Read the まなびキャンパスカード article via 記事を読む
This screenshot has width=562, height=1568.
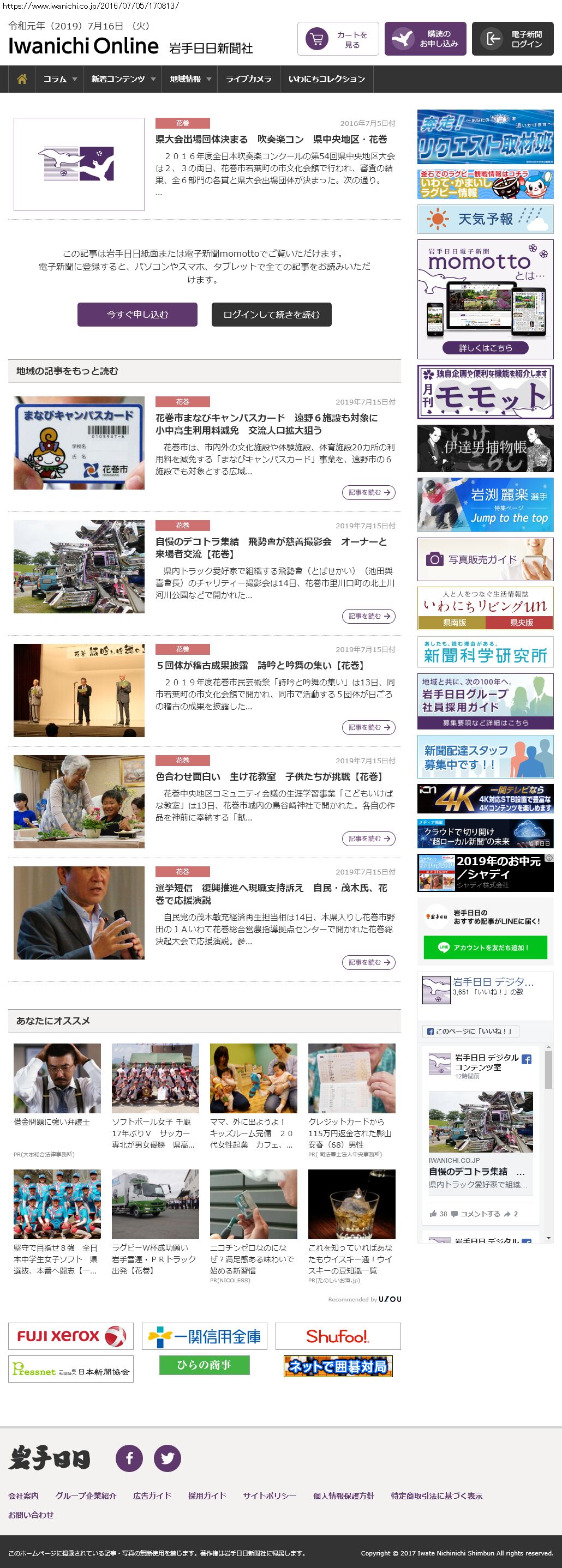[368, 492]
